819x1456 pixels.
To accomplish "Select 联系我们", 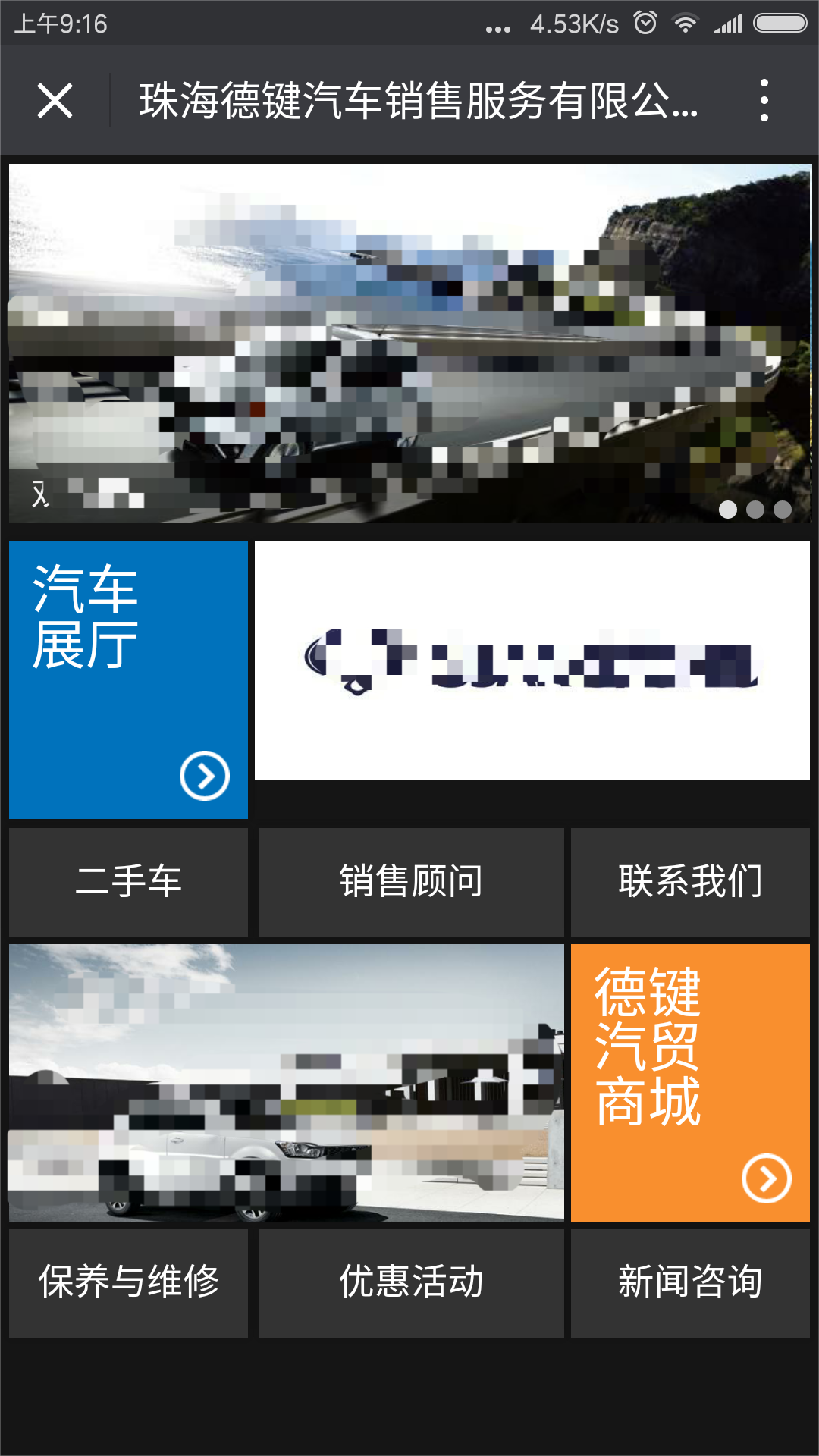I will click(x=690, y=882).
